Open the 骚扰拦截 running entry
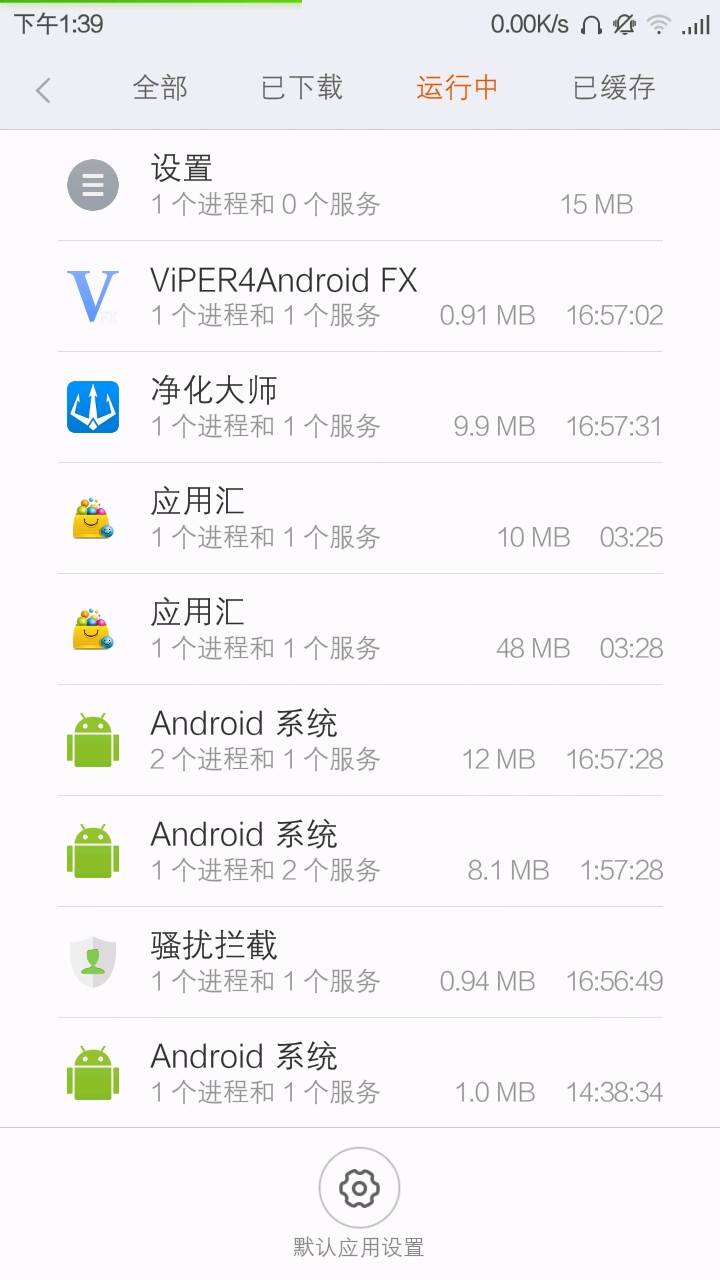The height and width of the screenshot is (1280, 720). click(360, 963)
